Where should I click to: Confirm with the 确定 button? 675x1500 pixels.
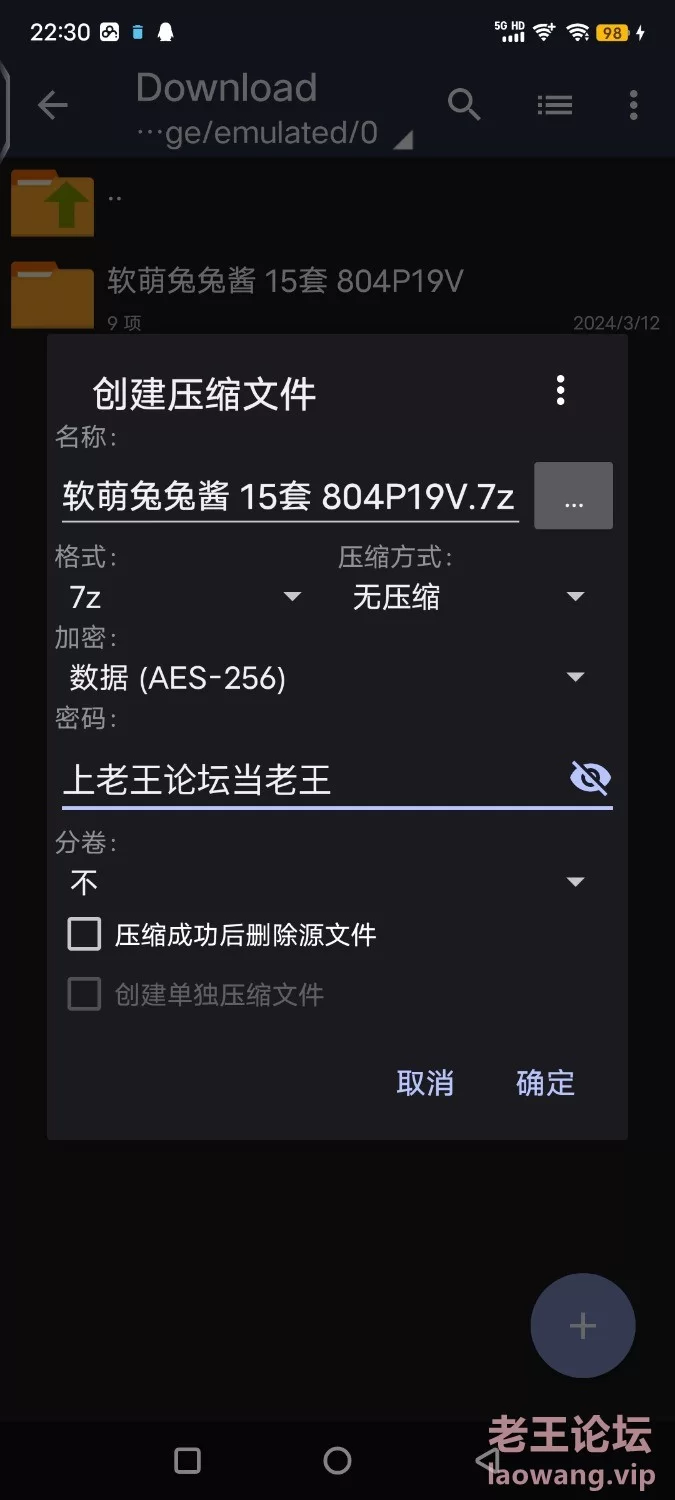tap(545, 1083)
